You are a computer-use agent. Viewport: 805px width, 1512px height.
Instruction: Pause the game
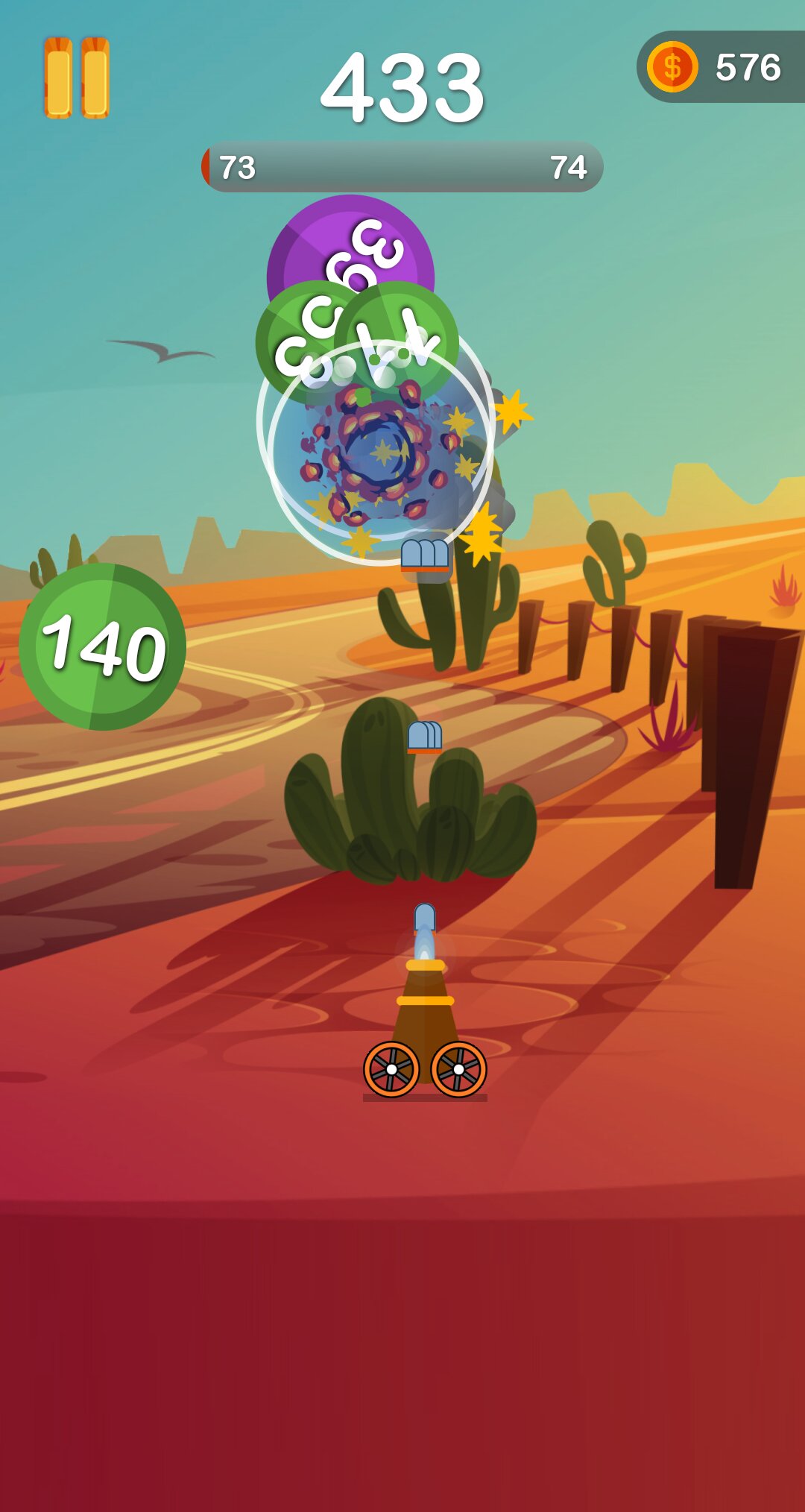pyautogui.click(x=77, y=78)
